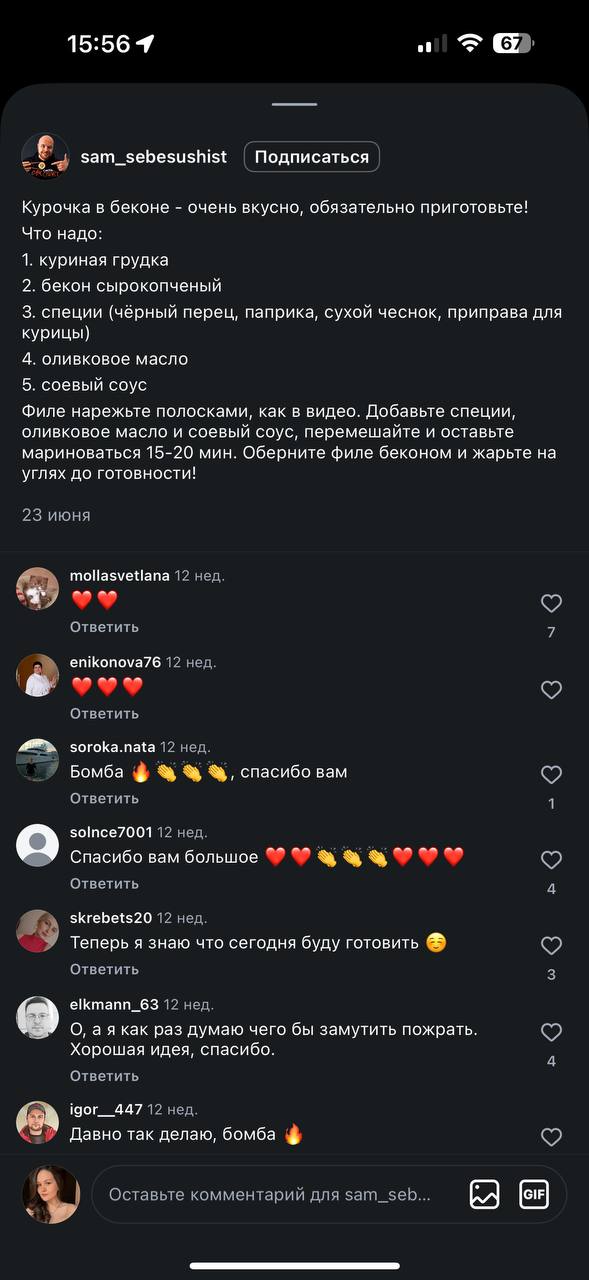The image size is (589, 1280).
Task: Like soroka.nata's comment
Action: (x=551, y=775)
